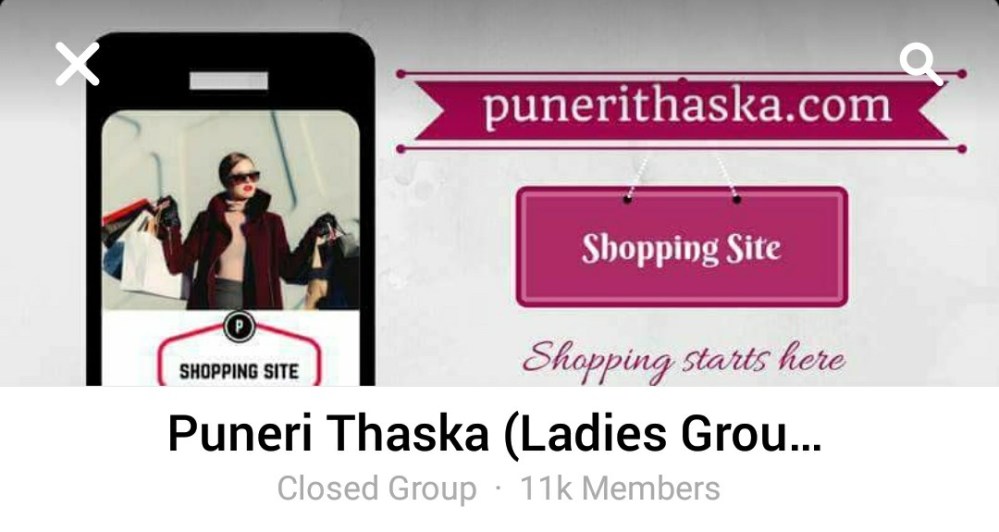Close the group page with the X
This screenshot has height=532, width=999.
pos(77,65)
